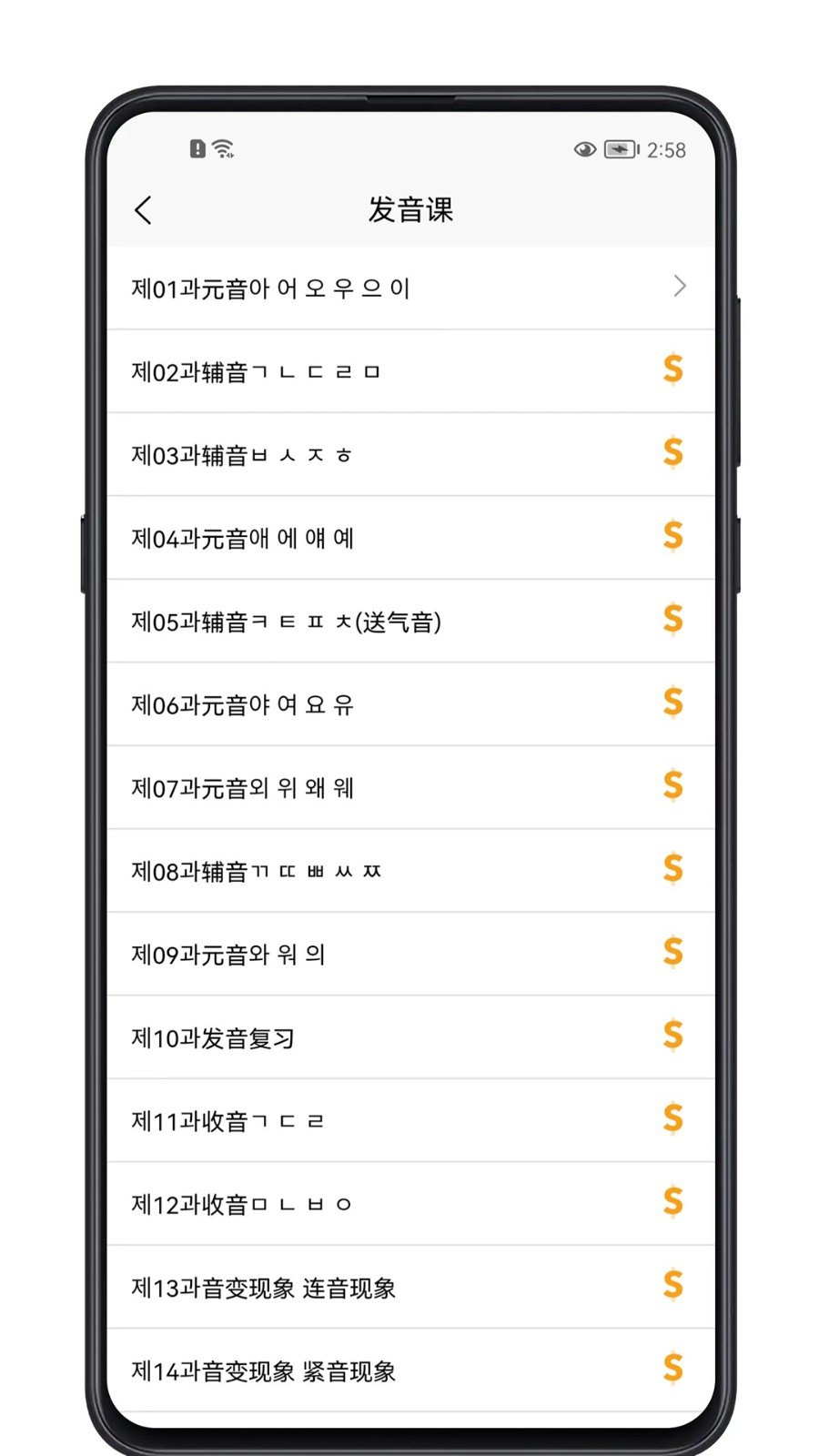Viewport: 819px width, 1456px height.
Task: Open lesson 제01과 元音 아 어 오 우 으 이
Action: [409, 288]
